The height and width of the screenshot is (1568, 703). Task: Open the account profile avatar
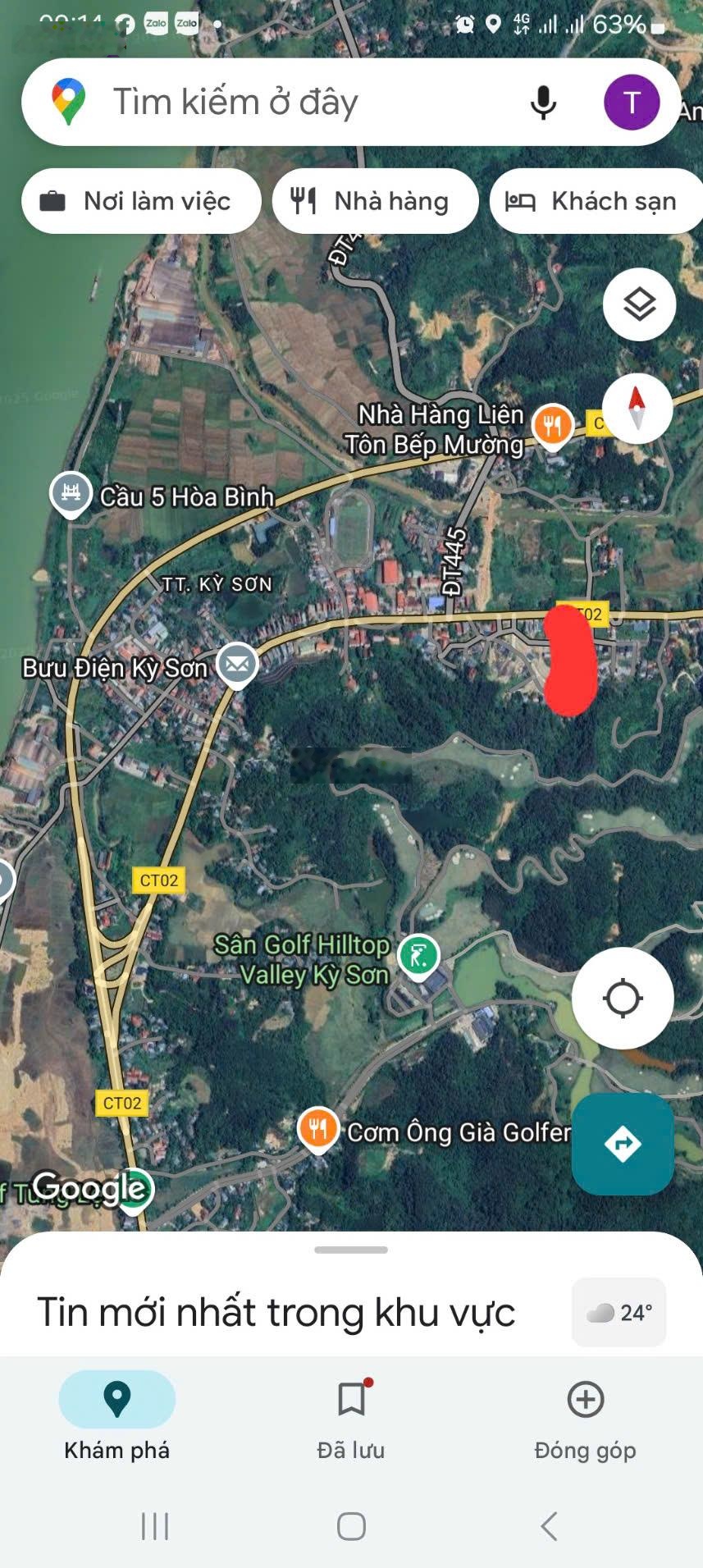(x=632, y=103)
